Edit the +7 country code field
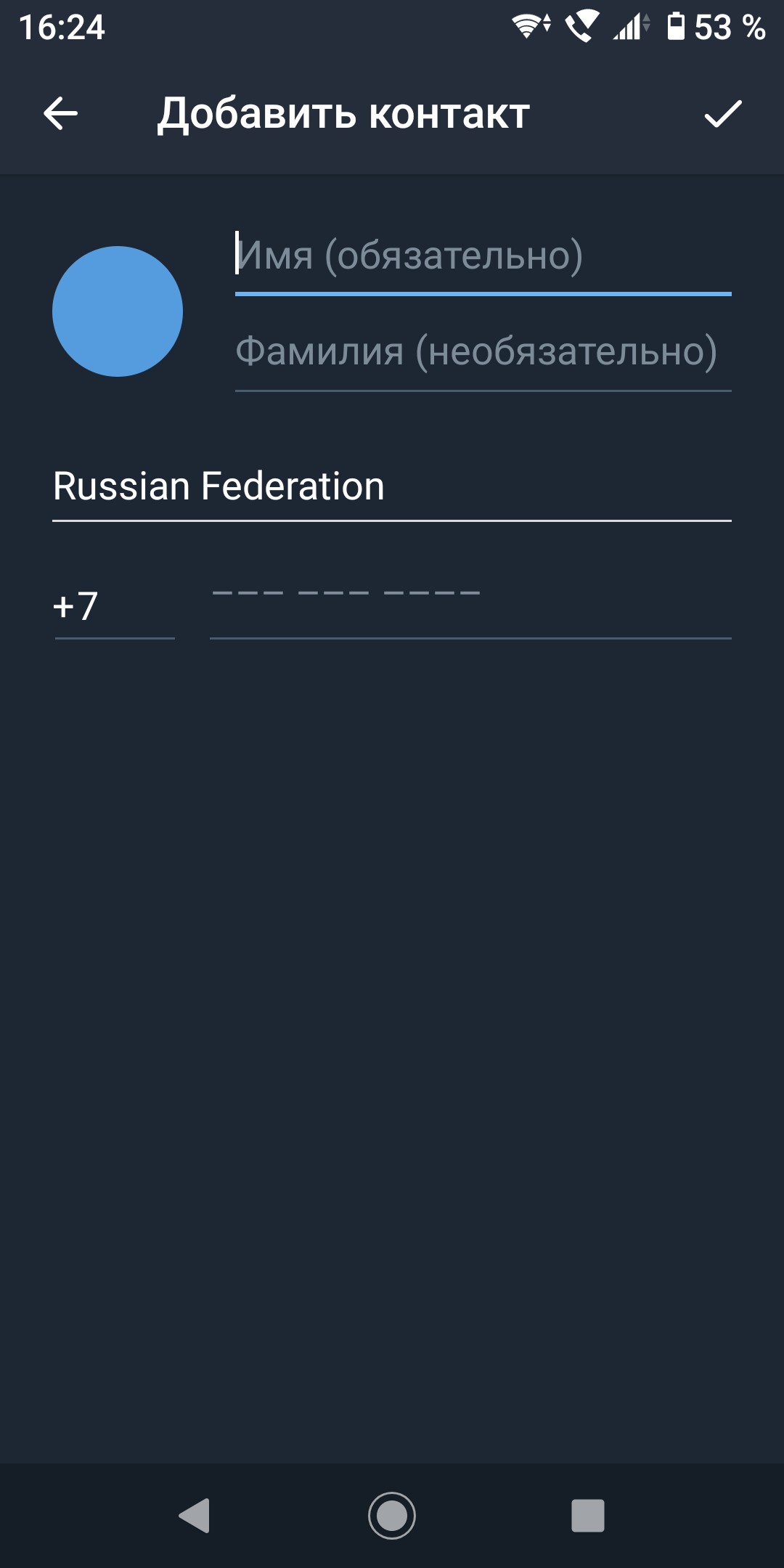The height and width of the screenshot is (1568, 784). [115, 606]
